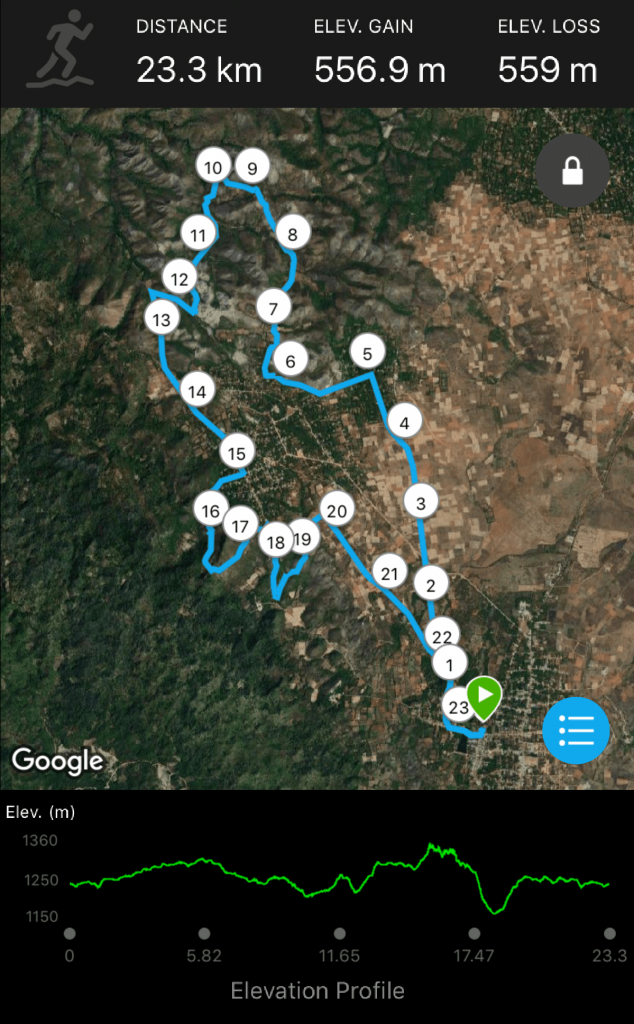Tap the 11.65 point on elevation profile

tap(339, 933)
